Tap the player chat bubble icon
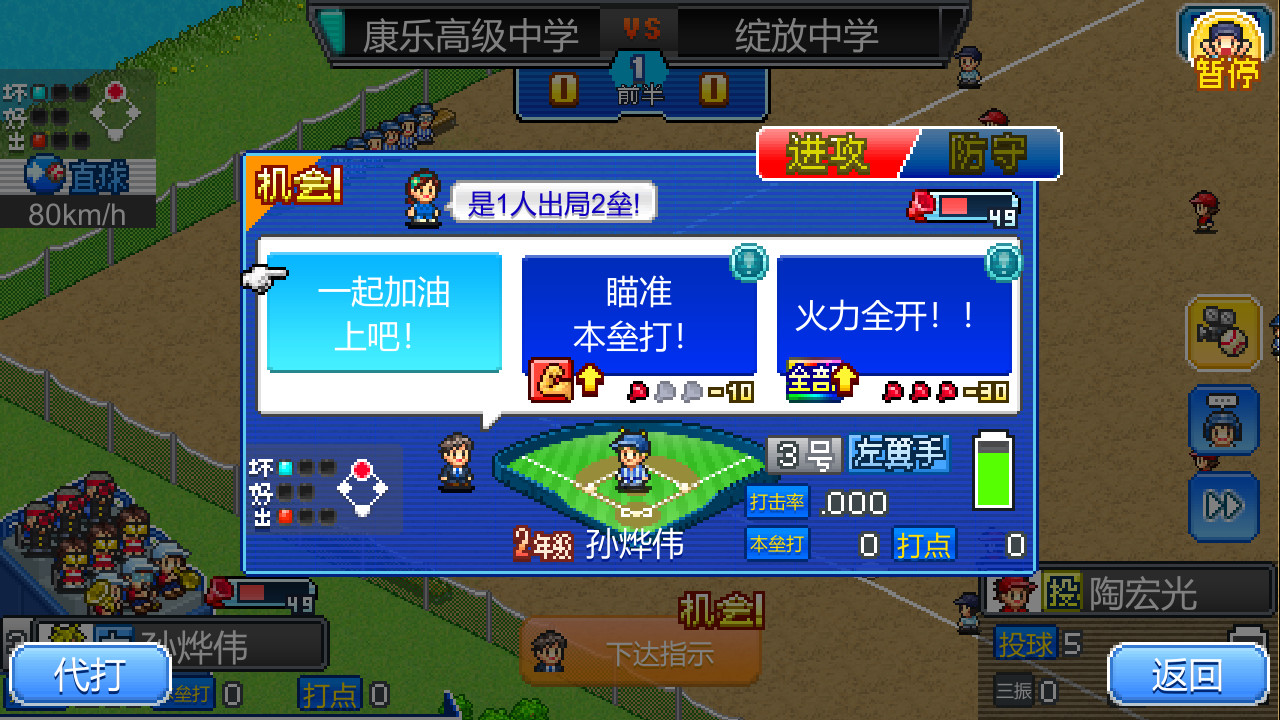Screen dimensions: 1280x720 coord(1223,420)
